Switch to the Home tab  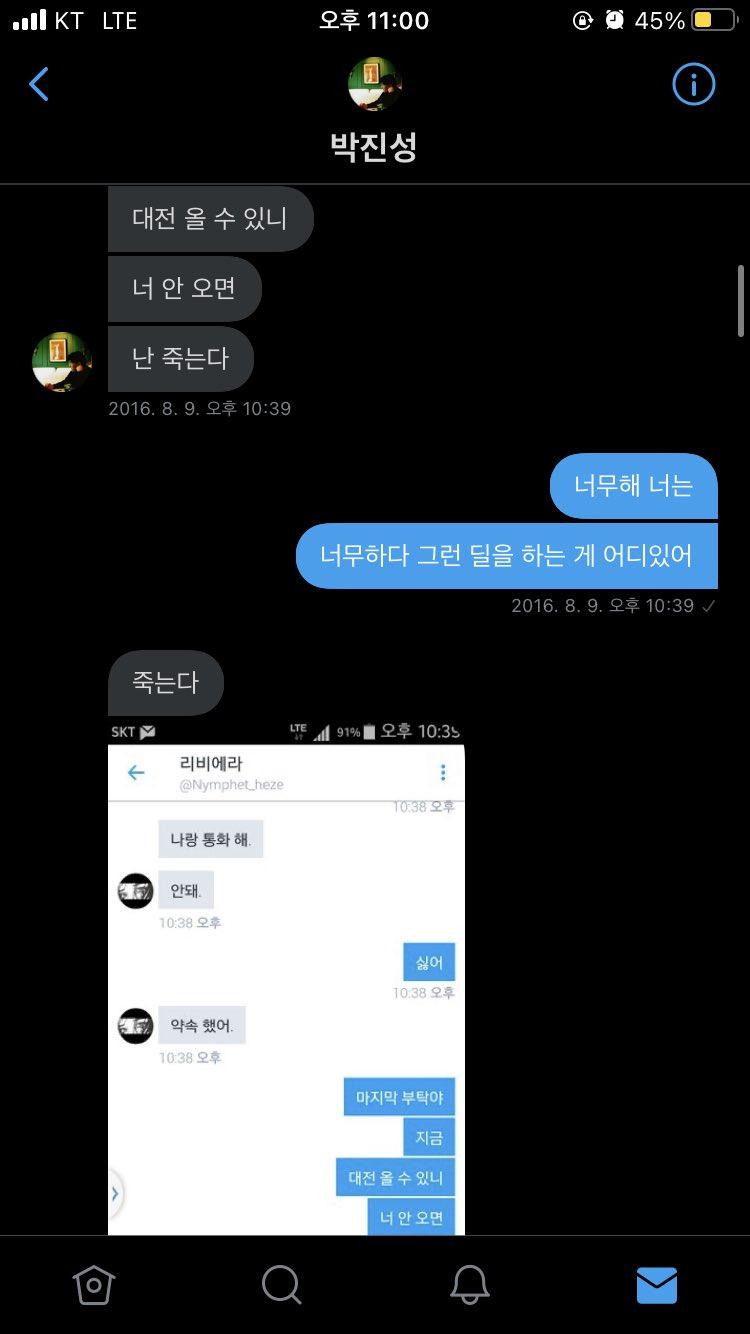click(x=94, y=1285)
